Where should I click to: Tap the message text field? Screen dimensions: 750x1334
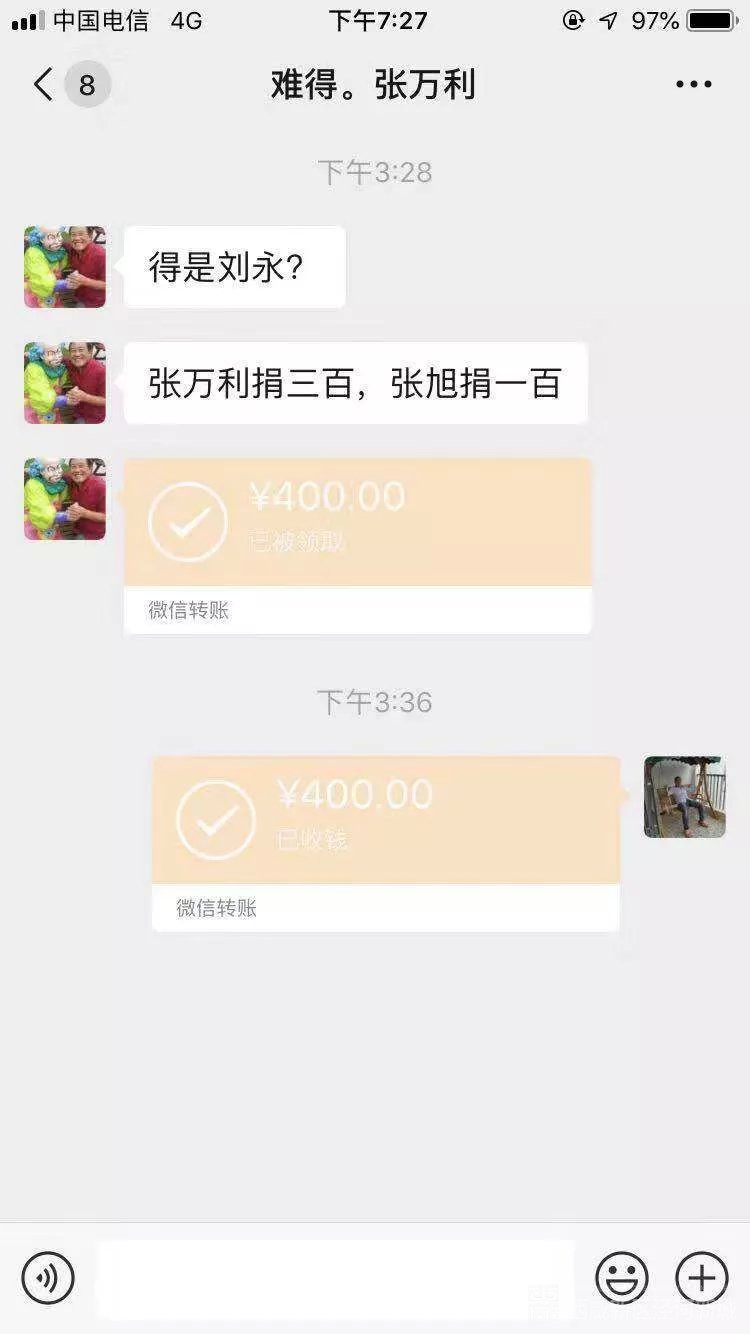pos(335,1278)
